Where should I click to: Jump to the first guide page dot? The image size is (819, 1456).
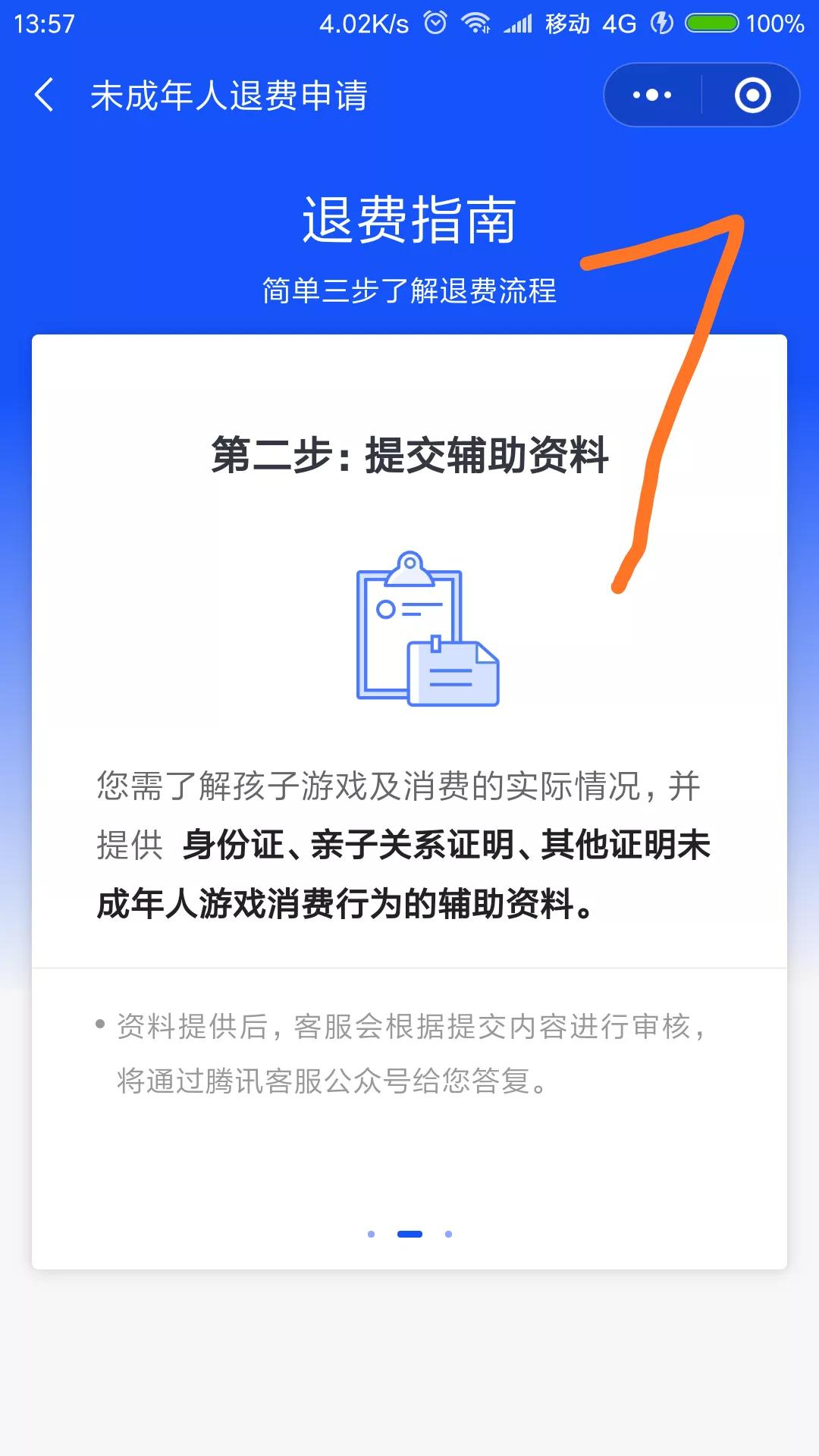(371, 1234)
